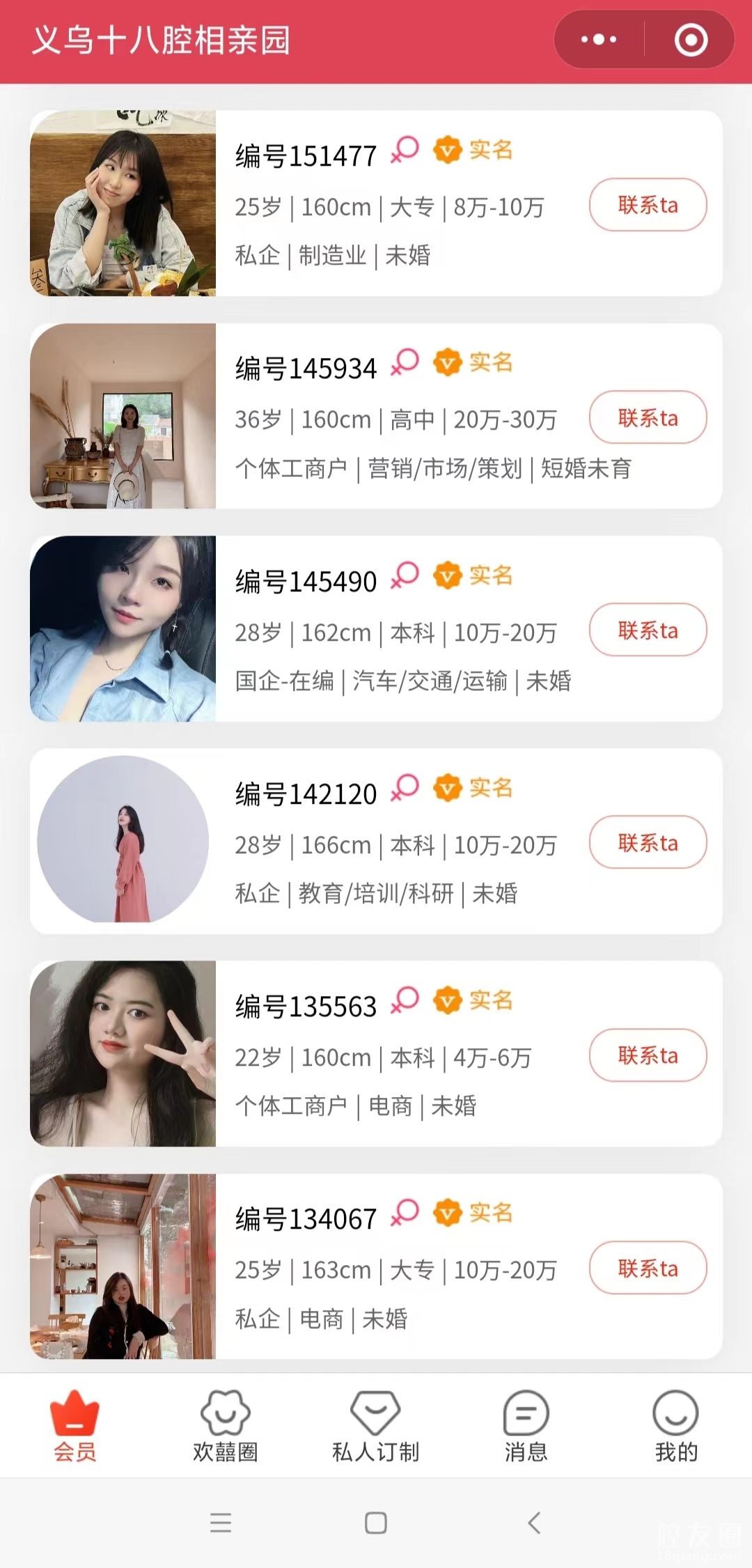
Task: Contact member 编号145934 with 联系ta
Action: (648, 417)
